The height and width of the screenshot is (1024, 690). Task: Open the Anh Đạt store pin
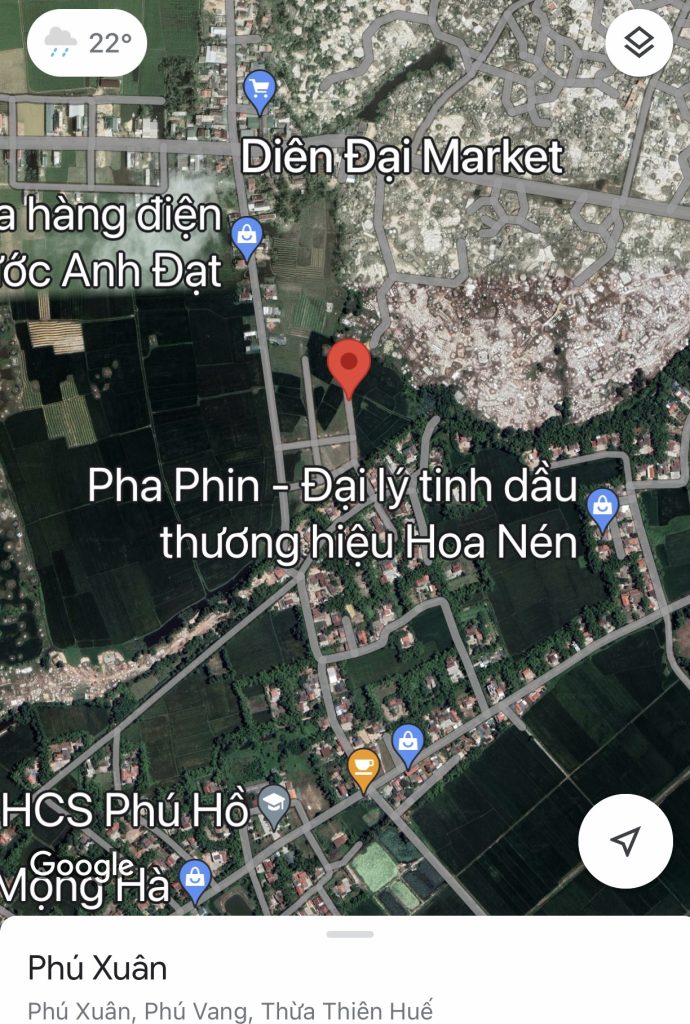246,236
